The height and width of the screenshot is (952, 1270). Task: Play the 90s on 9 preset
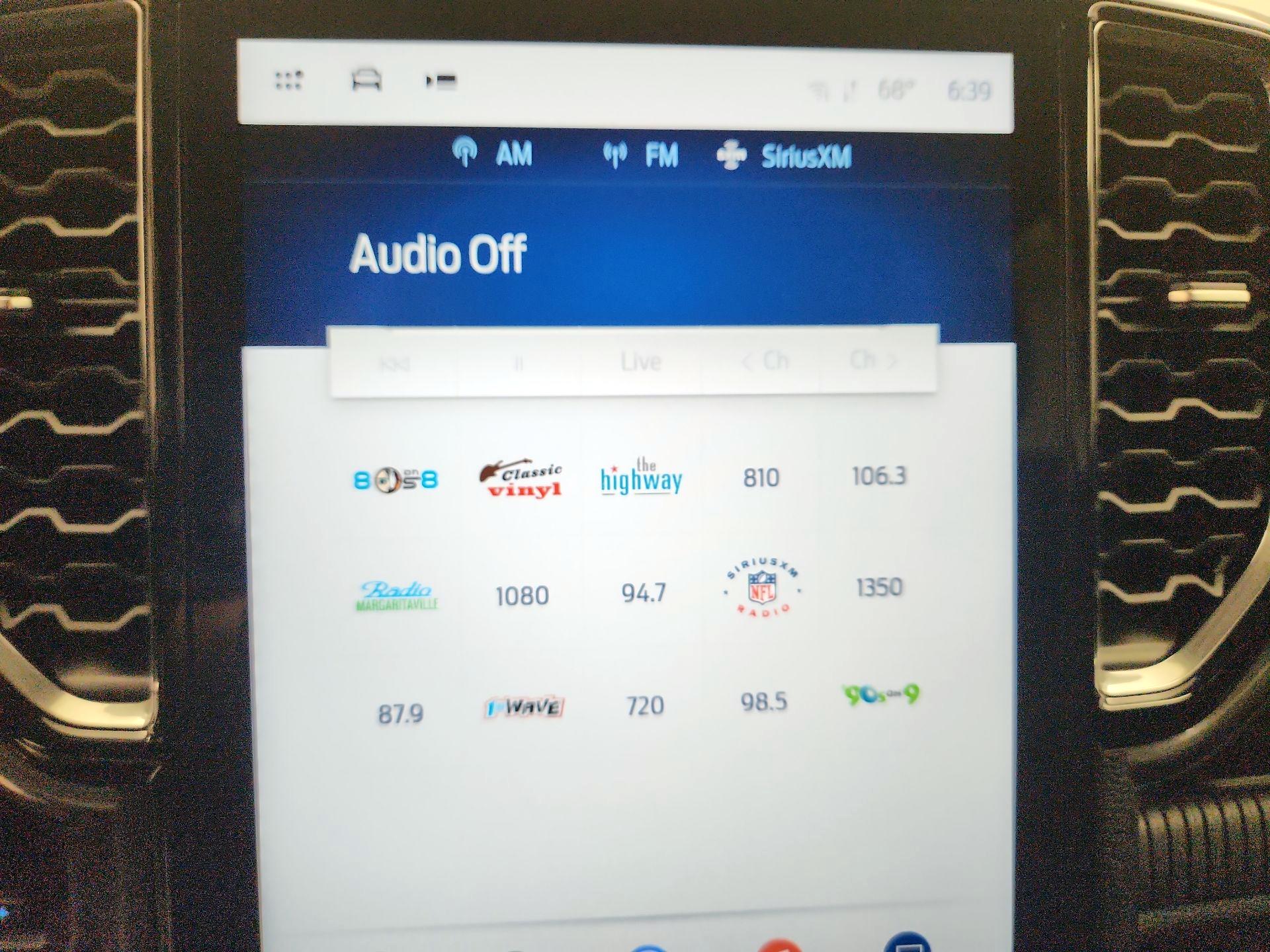pos(880,694)
